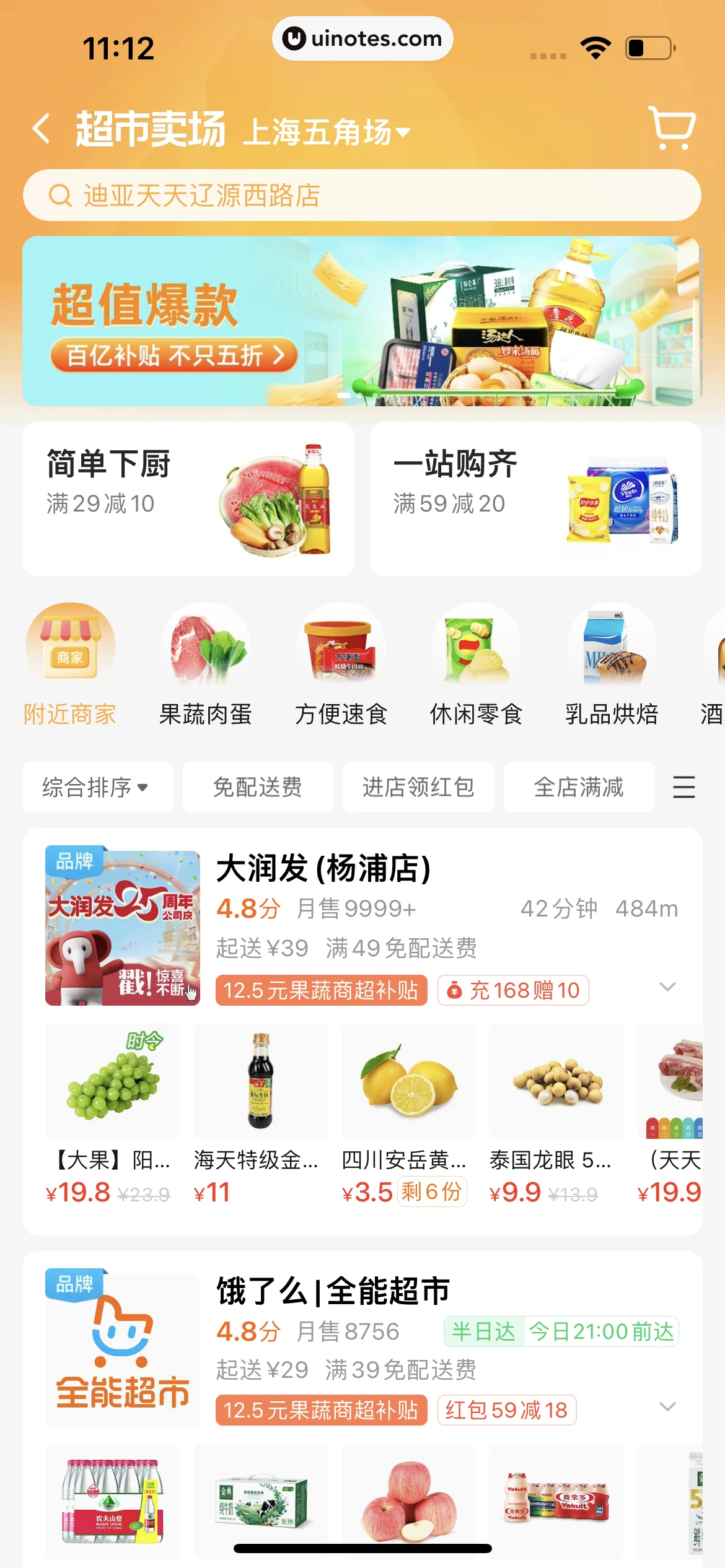Viewport: 725px width, 1568px height.
Task: Click the 充168赠10 recharge offer
Action: 512,989
